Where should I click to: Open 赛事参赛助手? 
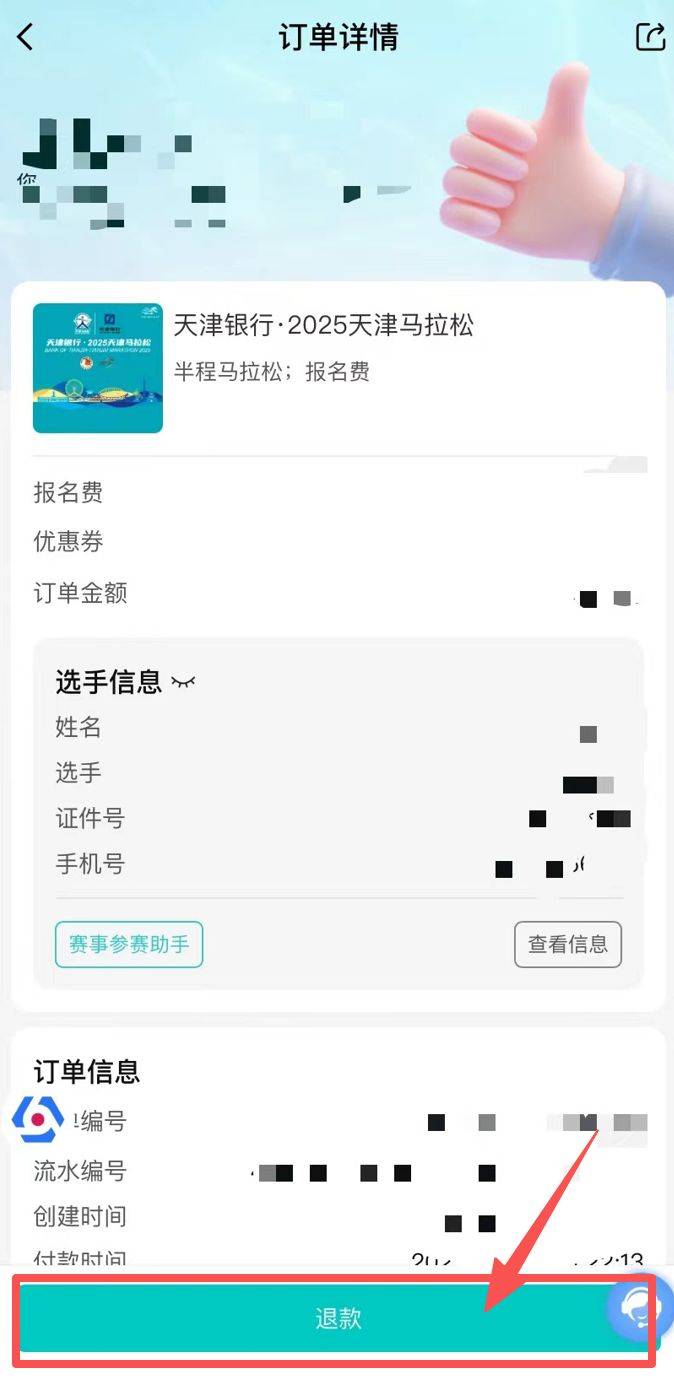point(129,944)
